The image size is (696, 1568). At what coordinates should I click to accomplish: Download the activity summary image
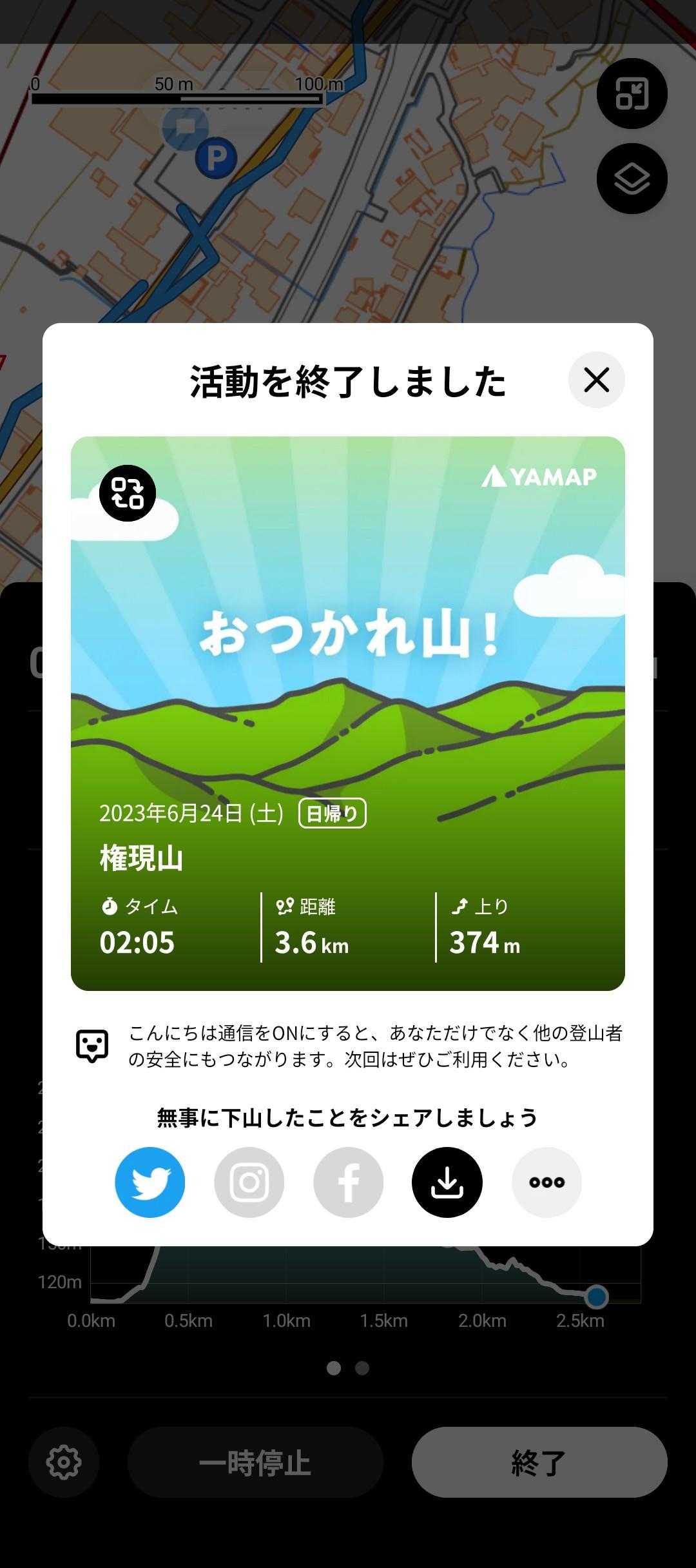(x=447, y=1182)
